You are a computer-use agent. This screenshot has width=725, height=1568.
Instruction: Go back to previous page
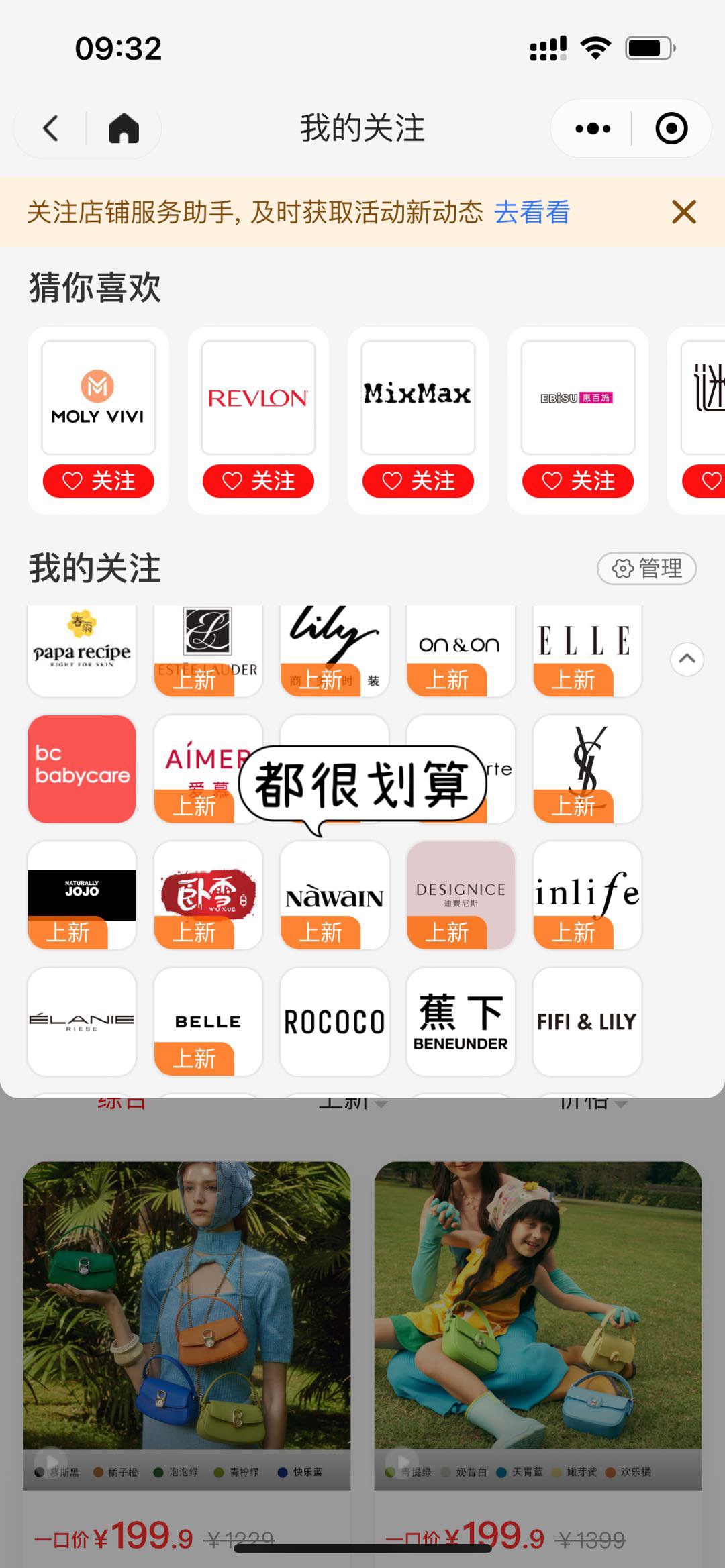tap(51, 128)
